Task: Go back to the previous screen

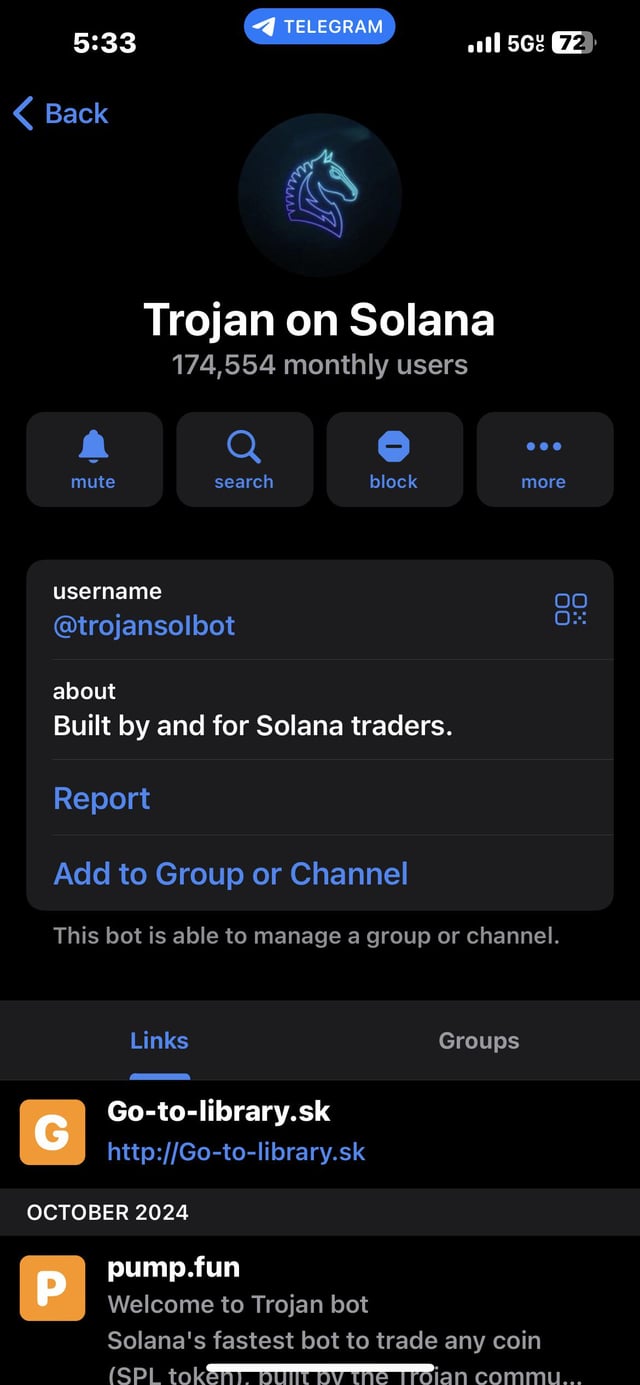Action: point(60,114)
